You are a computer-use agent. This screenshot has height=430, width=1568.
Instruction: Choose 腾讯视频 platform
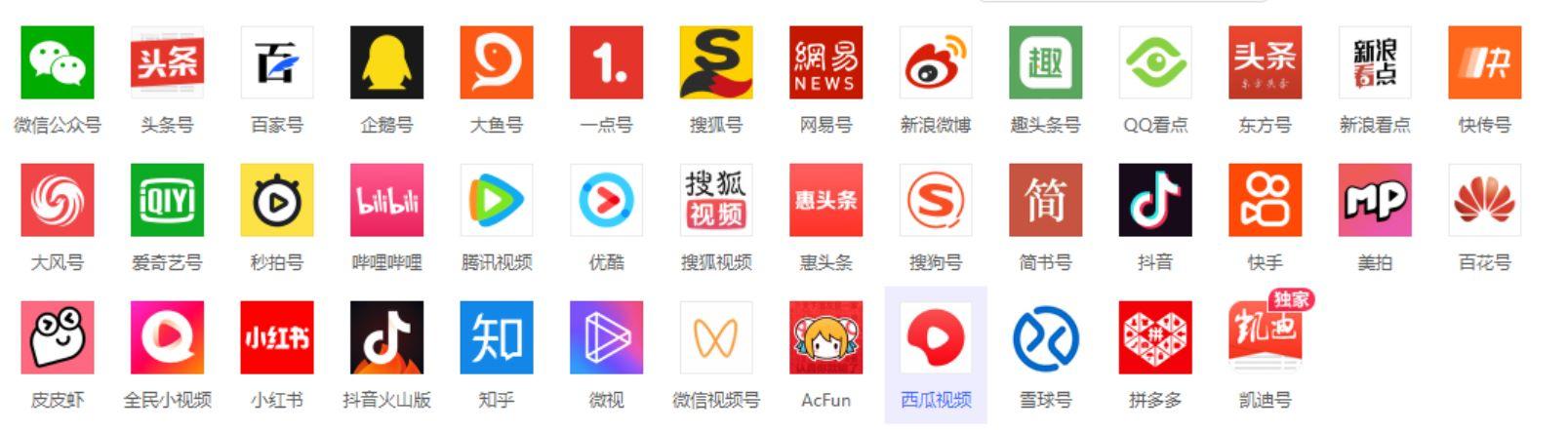[497, 201]
